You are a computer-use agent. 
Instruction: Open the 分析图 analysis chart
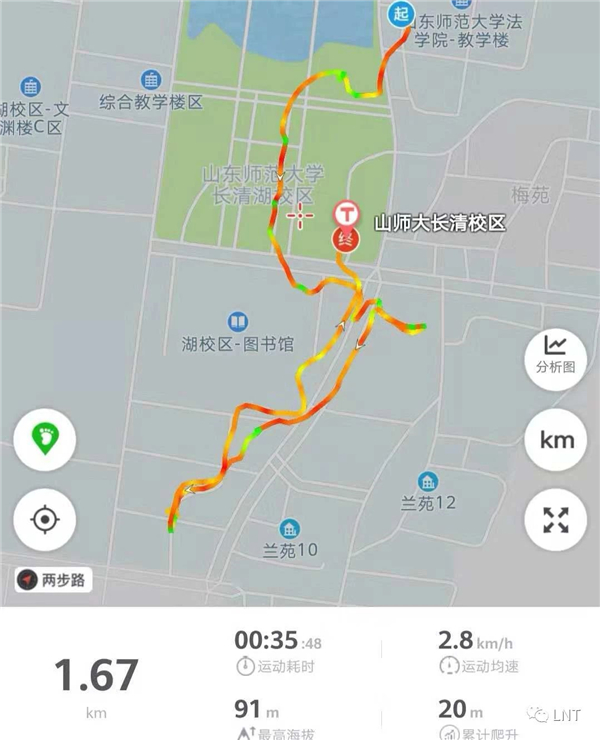(555, 355)
